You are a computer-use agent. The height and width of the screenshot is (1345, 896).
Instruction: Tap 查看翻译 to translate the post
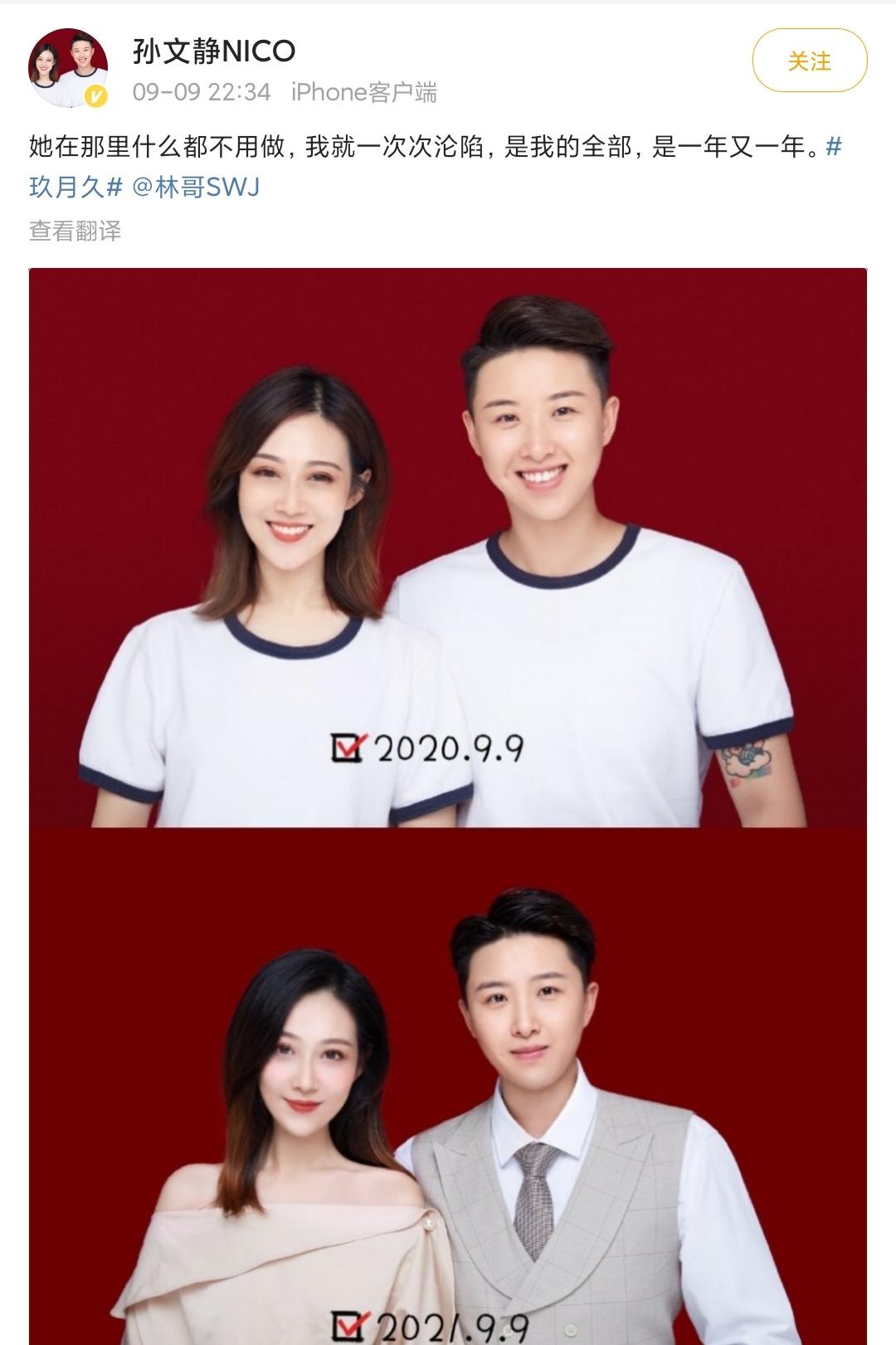tap(75, 231)
